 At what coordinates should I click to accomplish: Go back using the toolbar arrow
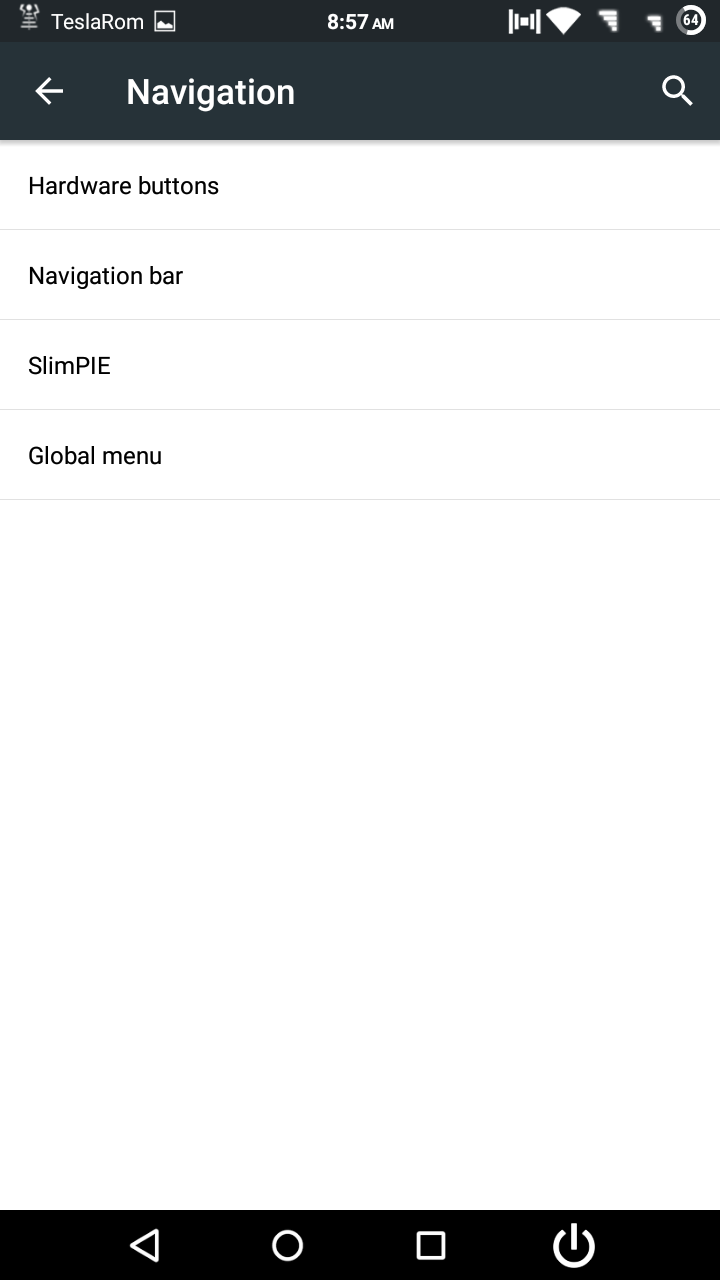(48, 91)
